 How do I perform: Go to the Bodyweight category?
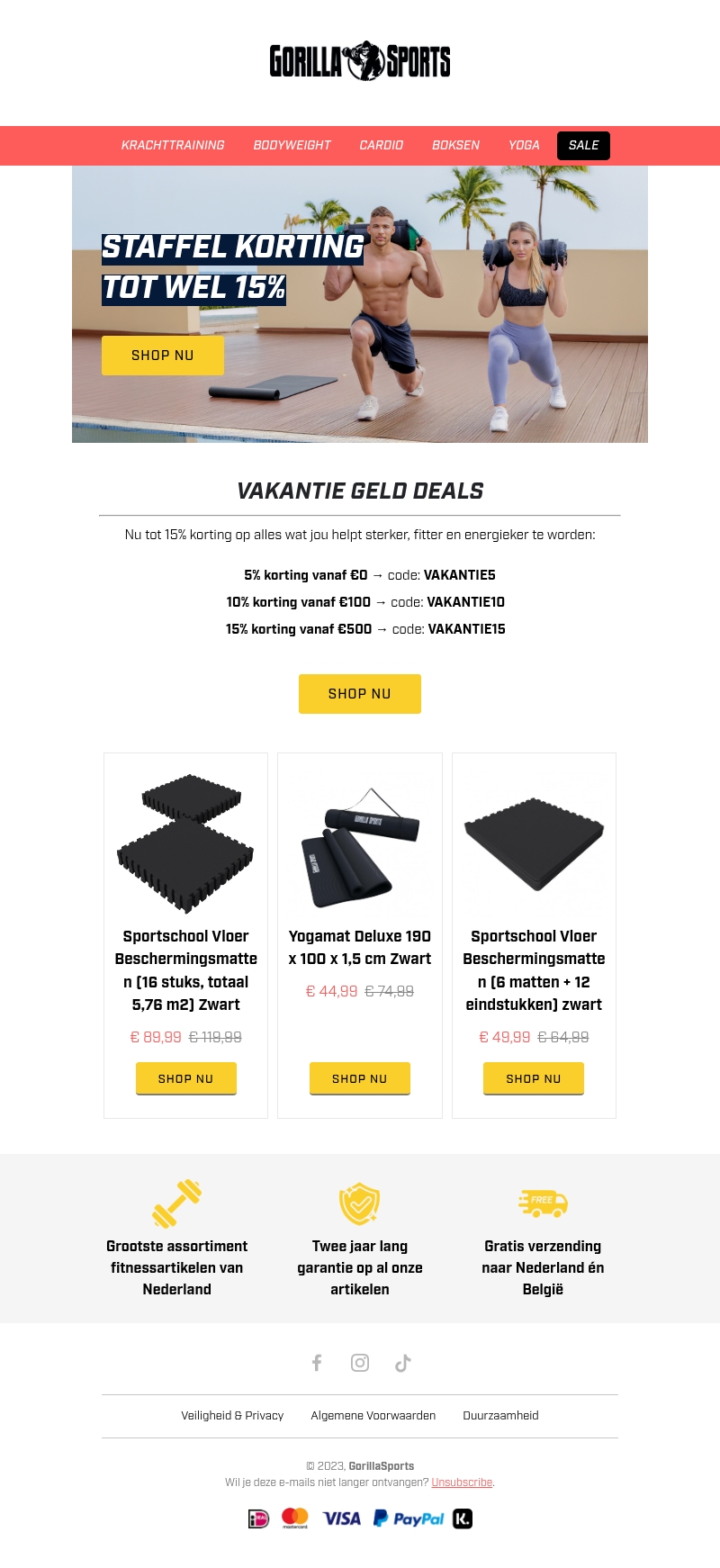(x=292, y=145)
